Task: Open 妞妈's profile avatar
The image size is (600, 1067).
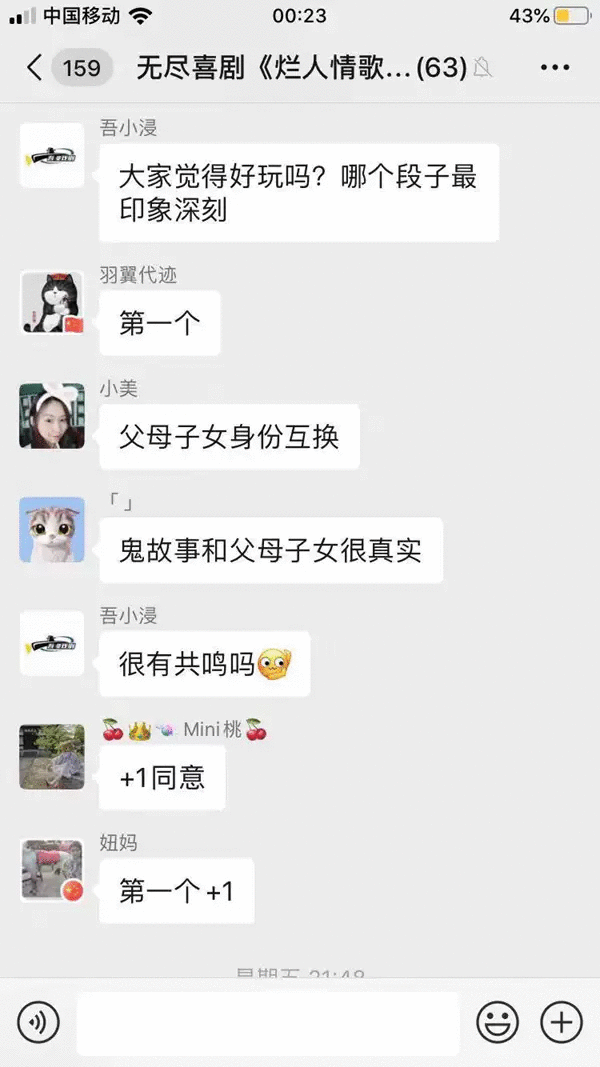Action: coord(52,870)
